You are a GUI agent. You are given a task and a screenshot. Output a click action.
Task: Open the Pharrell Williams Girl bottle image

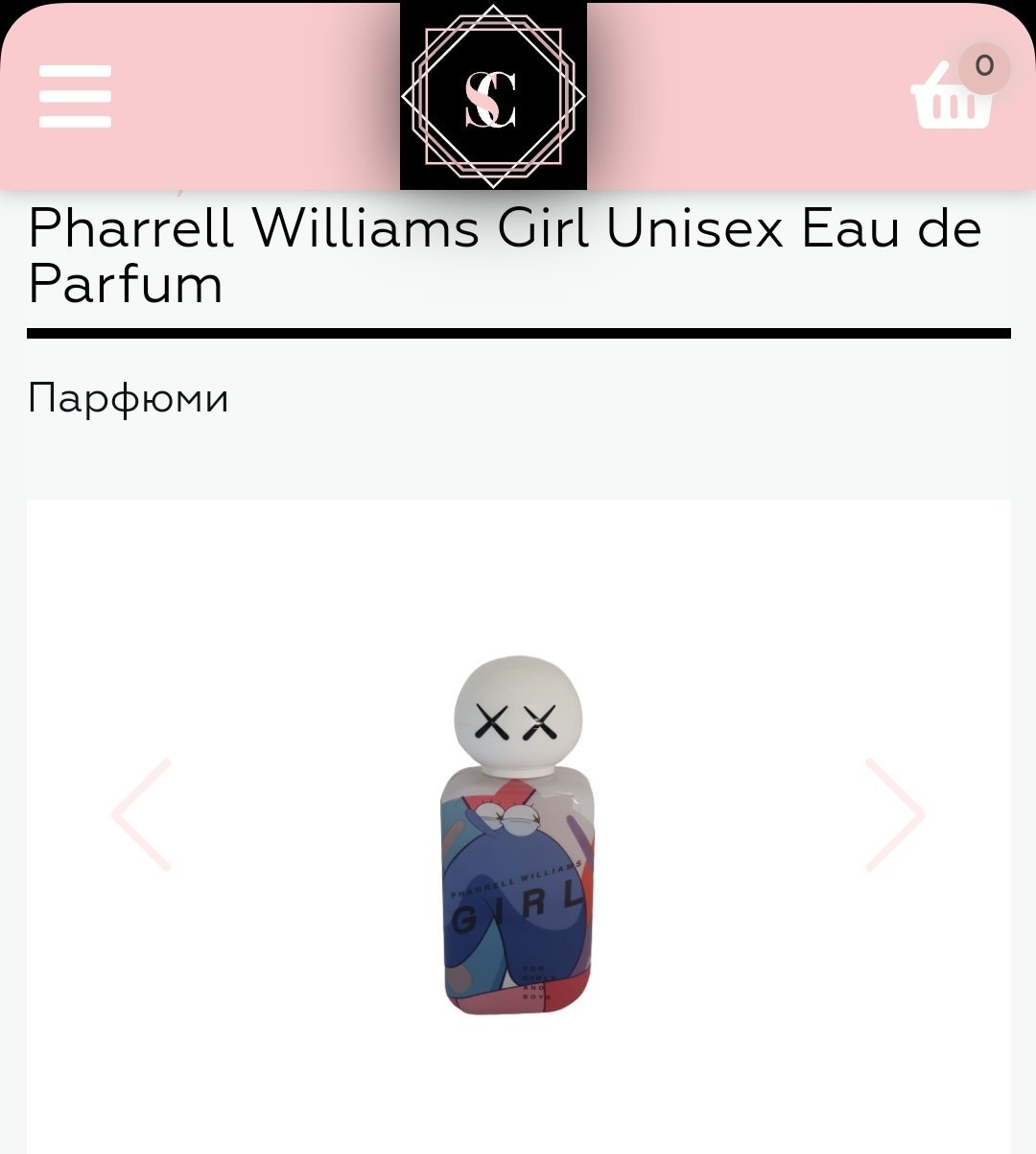(x=518, y=835)
